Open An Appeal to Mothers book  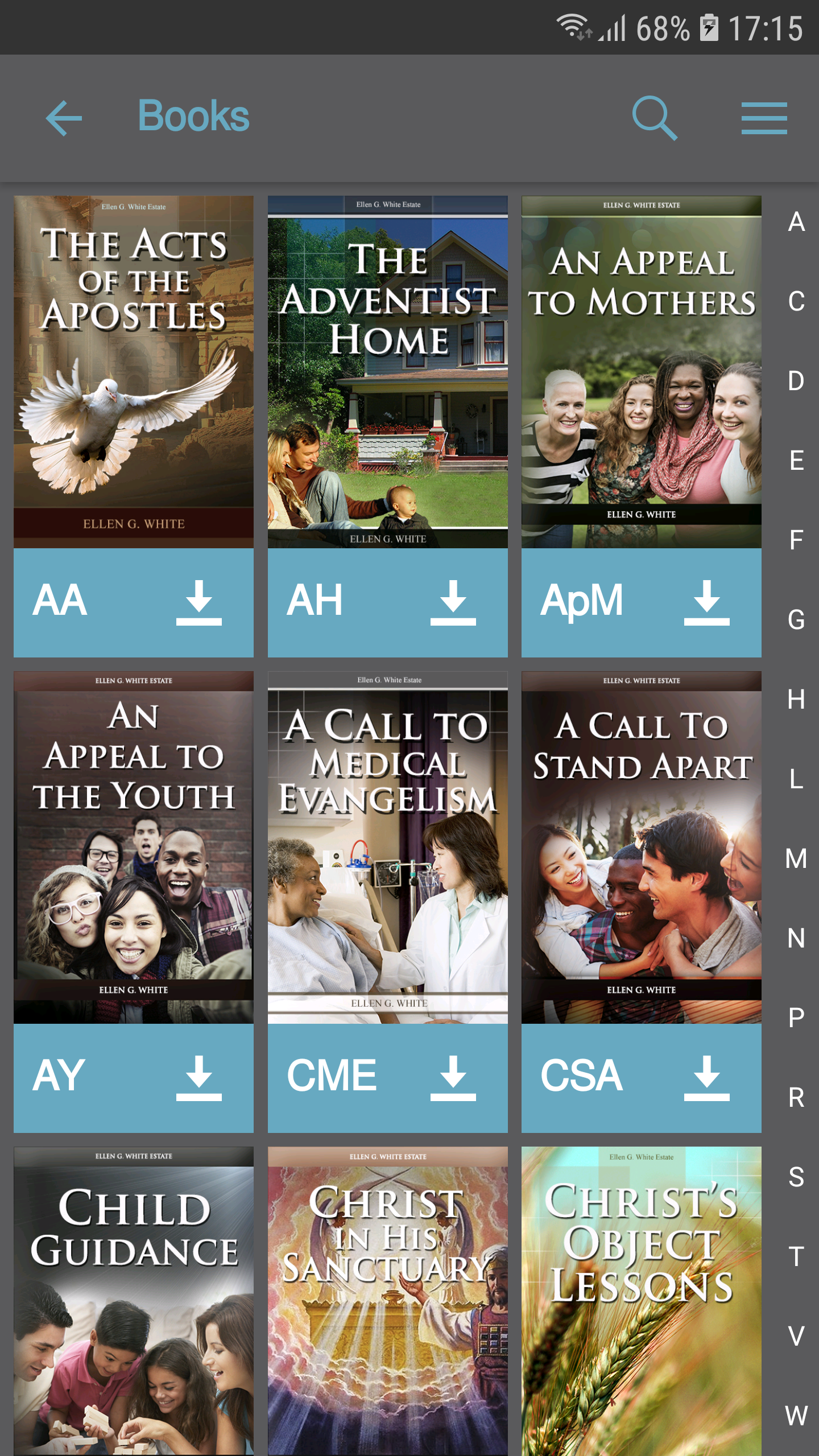tap(641, 372)
